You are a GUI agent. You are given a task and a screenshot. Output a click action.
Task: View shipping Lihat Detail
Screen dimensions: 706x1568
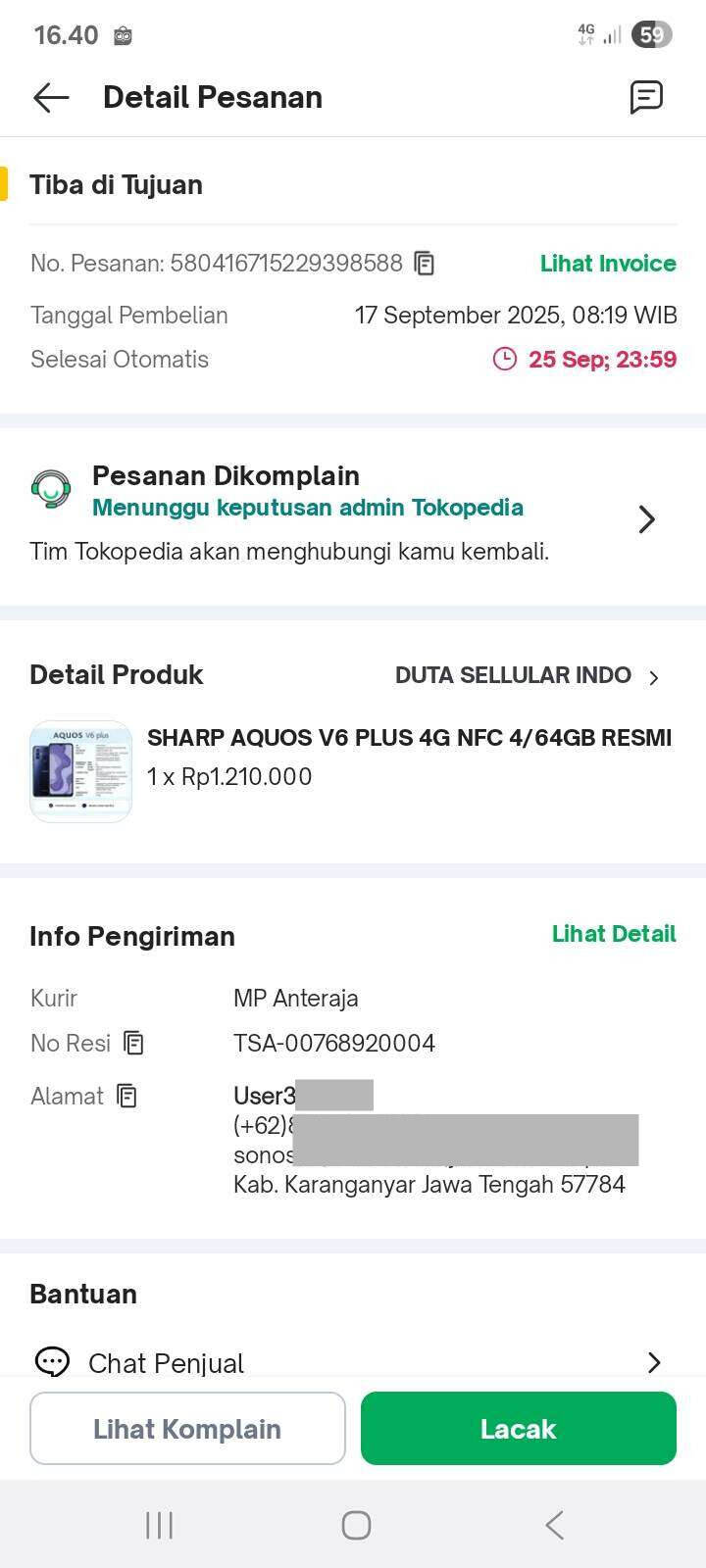(613, 934)
